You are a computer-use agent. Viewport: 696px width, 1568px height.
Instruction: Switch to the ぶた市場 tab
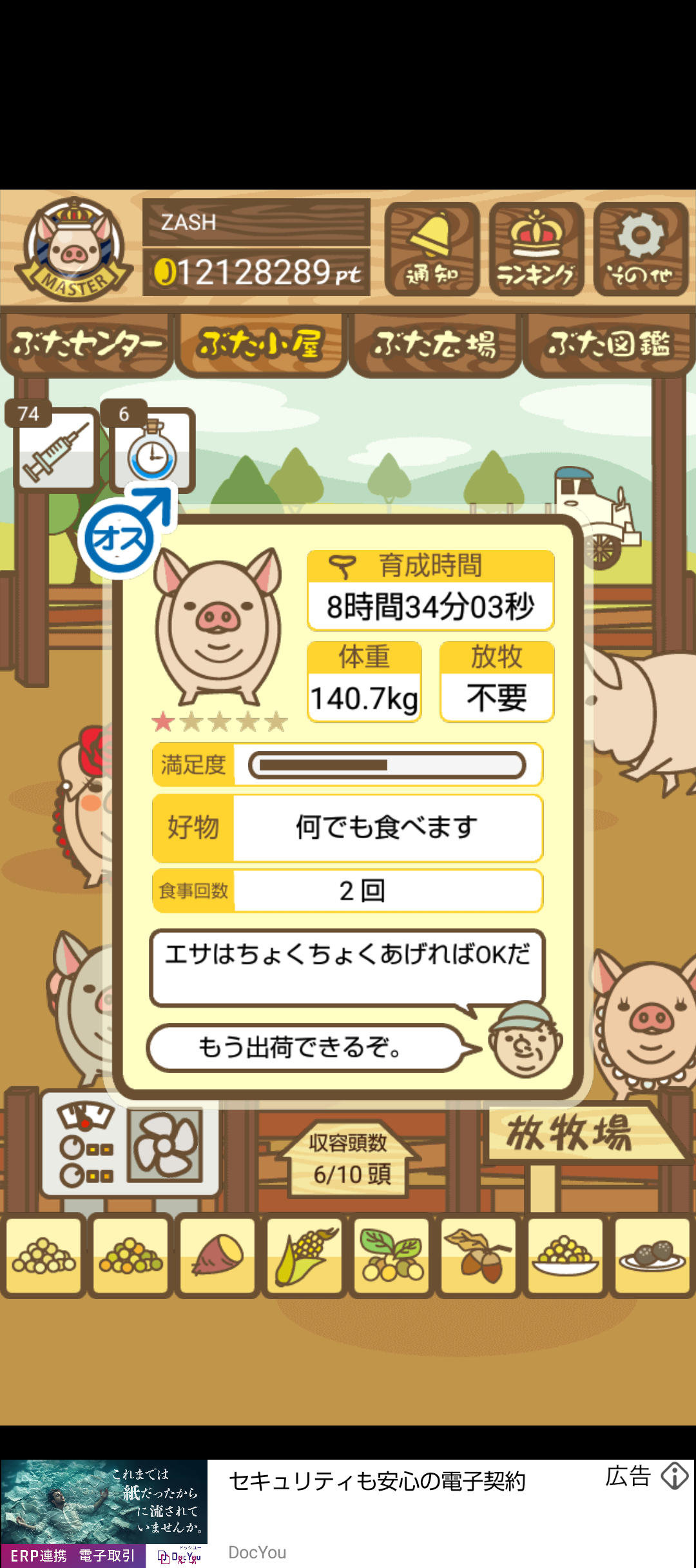point(435,344)
